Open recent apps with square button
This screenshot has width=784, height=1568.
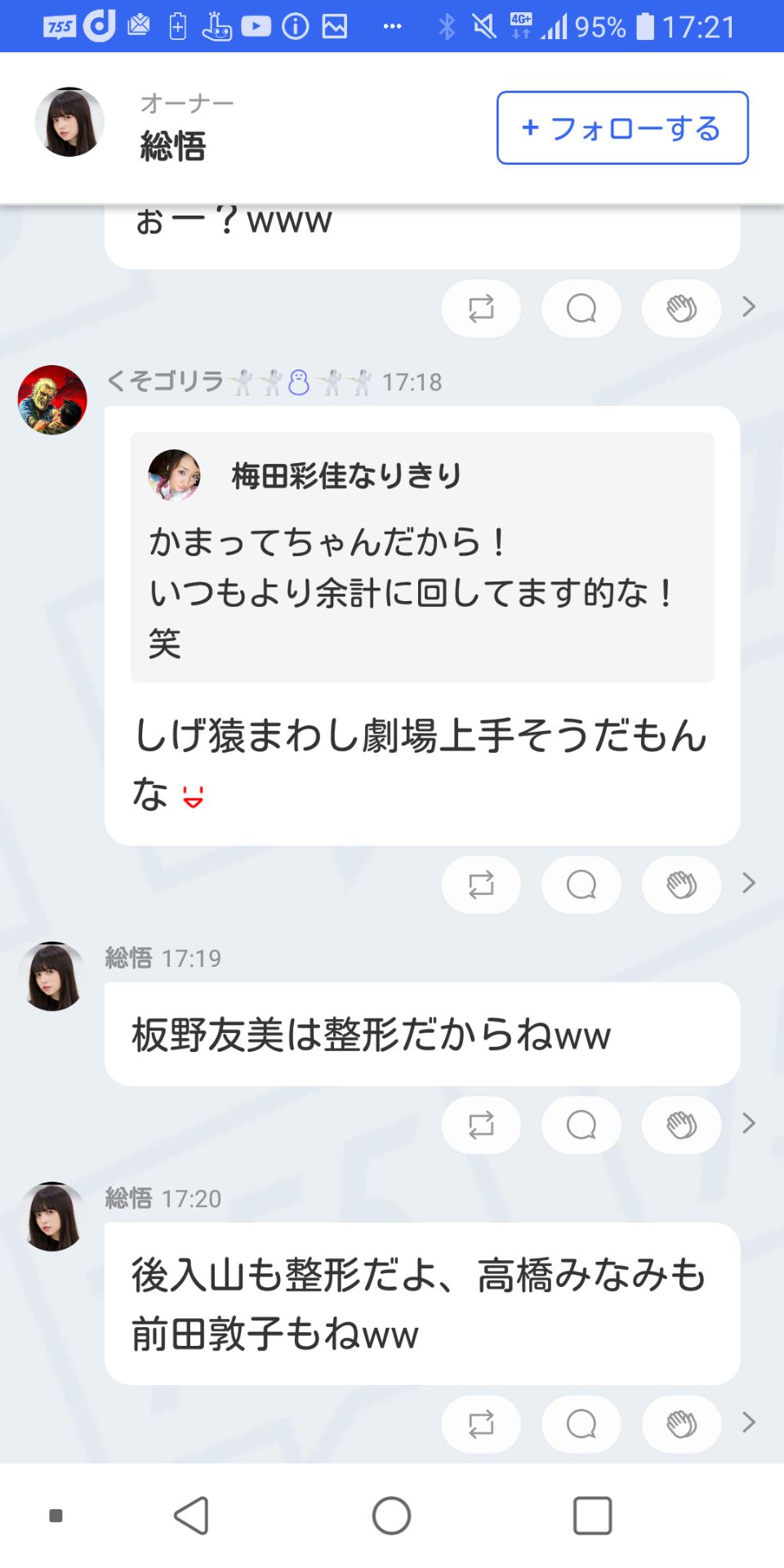pyautogui.click(x=594, y=1515)
